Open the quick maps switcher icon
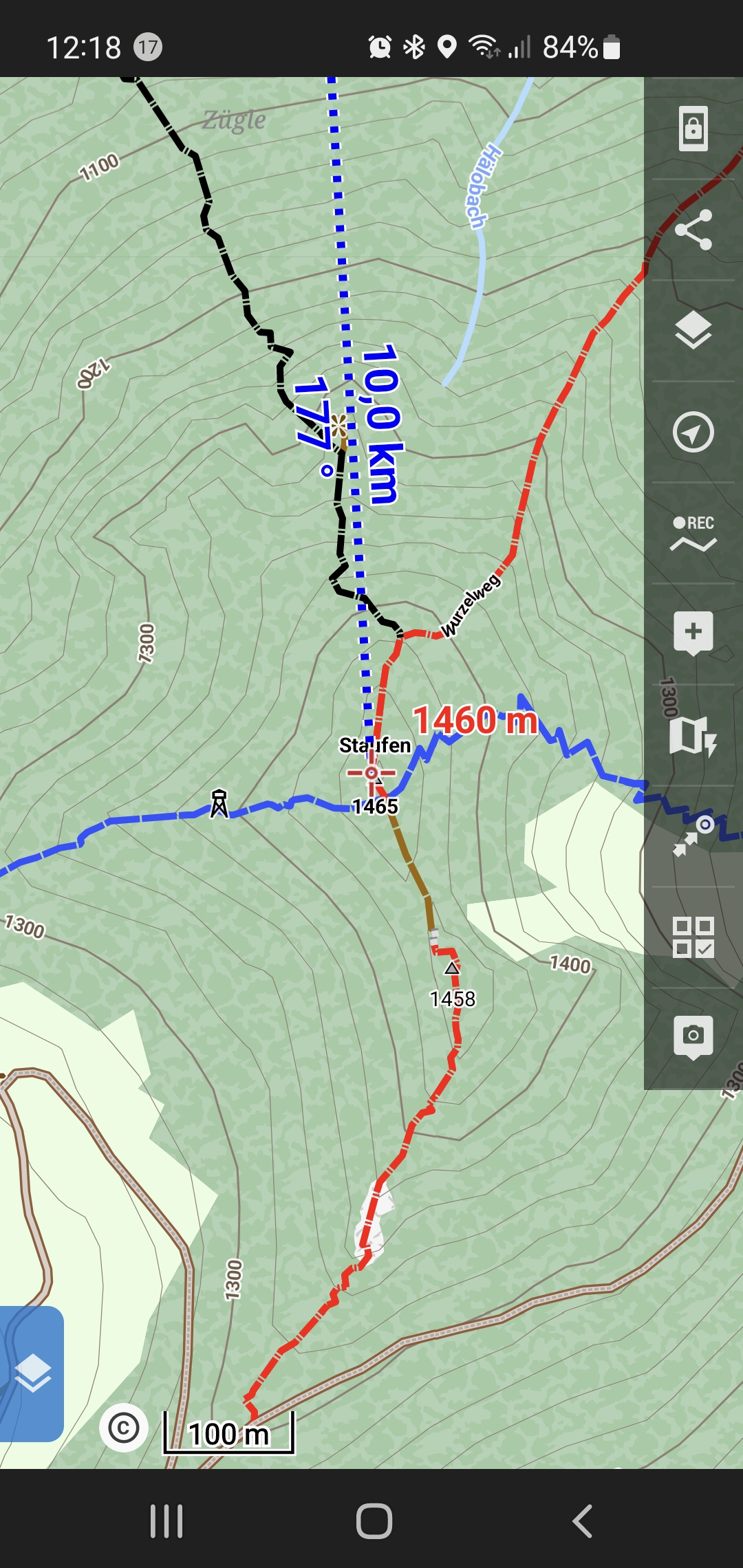The image size is (743, 1568). click(693, 736)
